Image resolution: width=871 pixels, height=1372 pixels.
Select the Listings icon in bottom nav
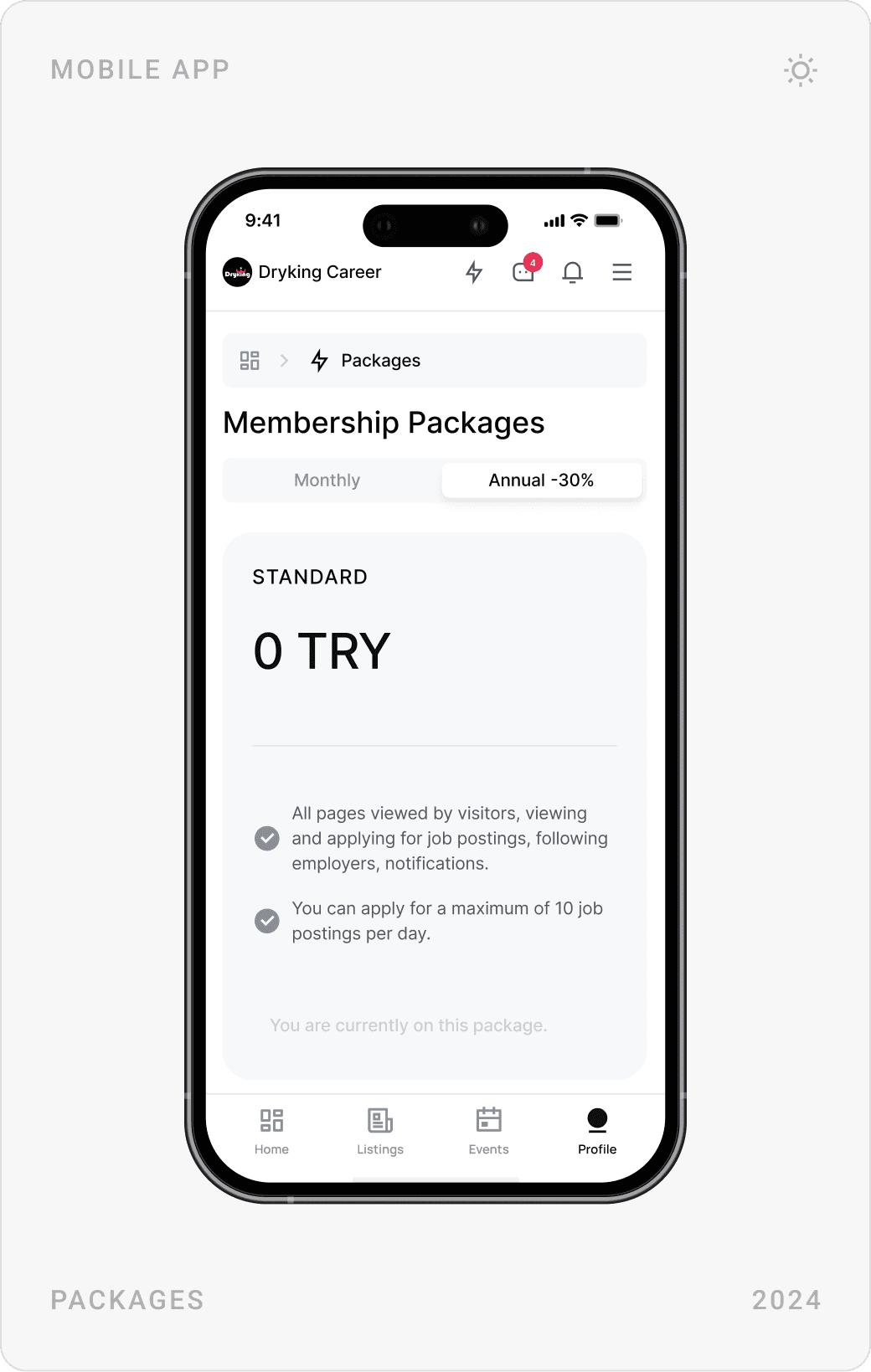pyautogui.click(x=379, y=1119)
